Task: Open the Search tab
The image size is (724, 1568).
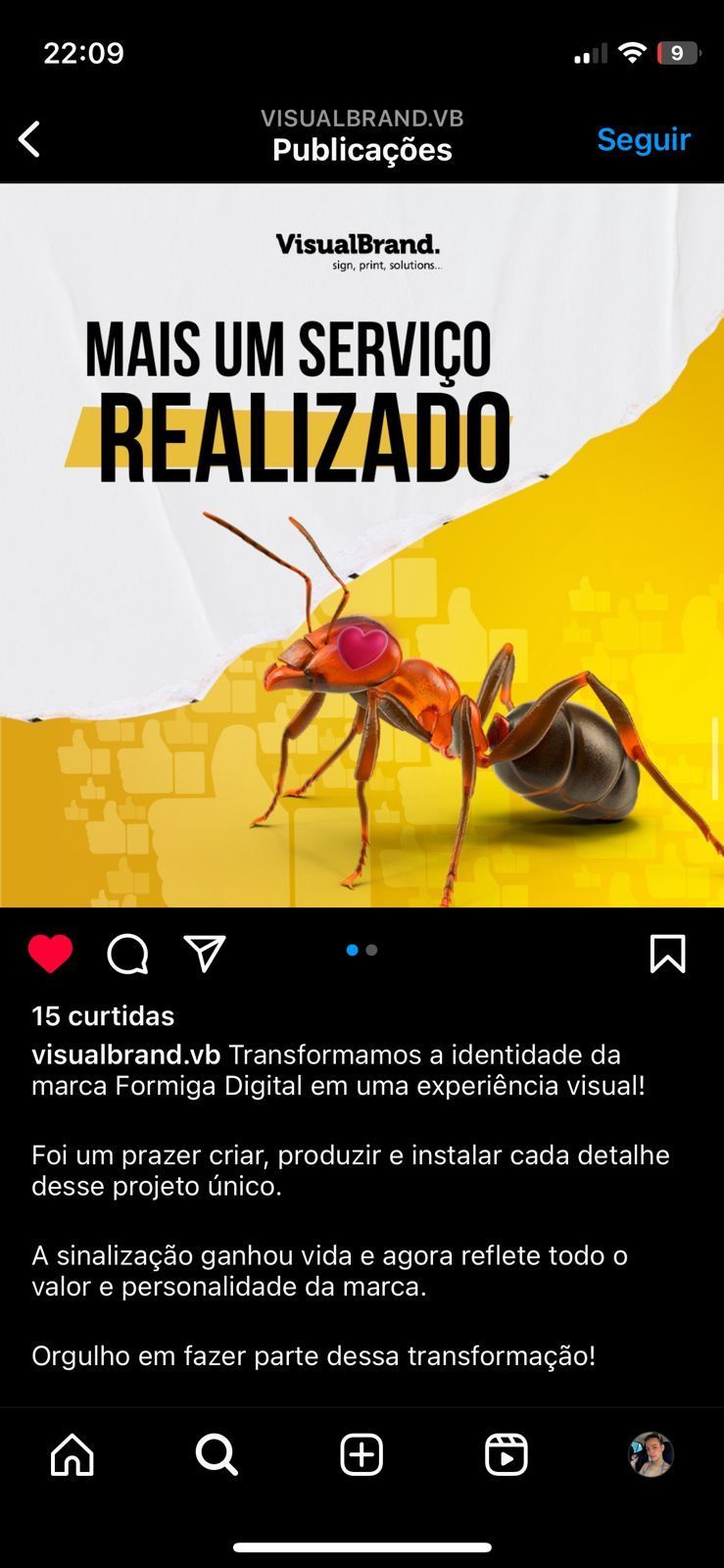Action: pyautogui.click(x=217, y=1454)
